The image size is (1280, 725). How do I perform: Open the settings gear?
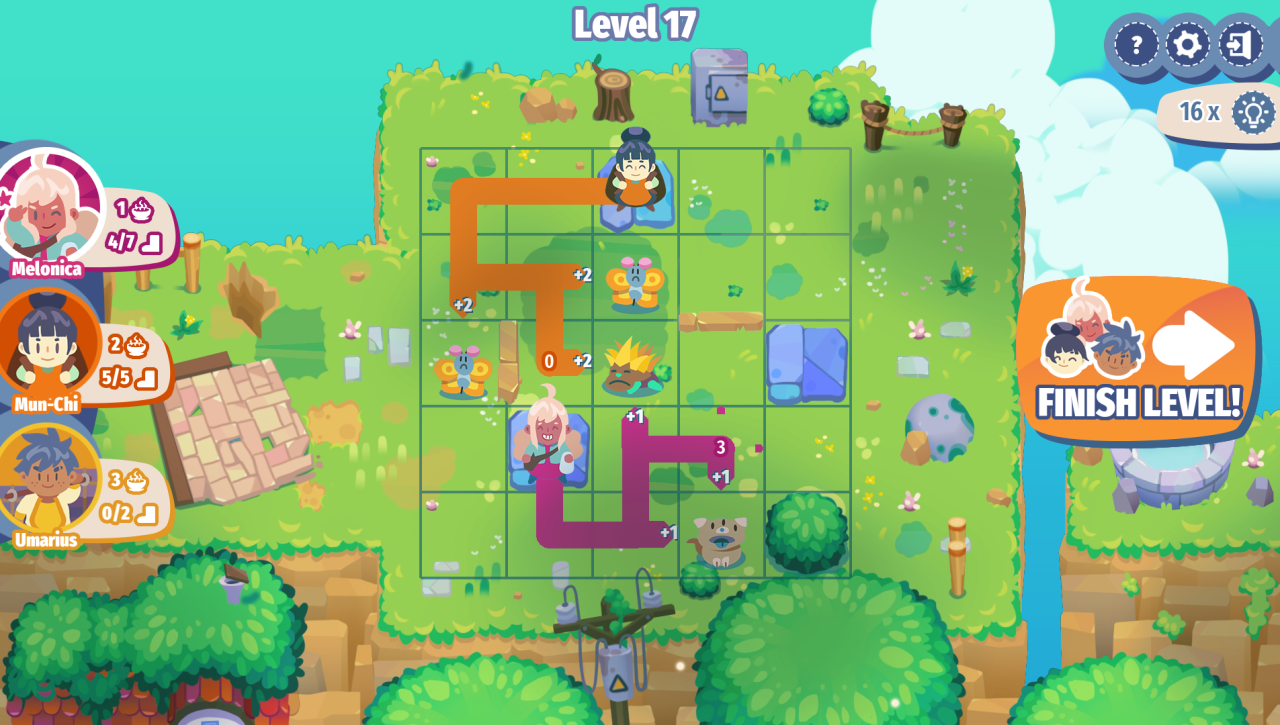[1188, 45]
